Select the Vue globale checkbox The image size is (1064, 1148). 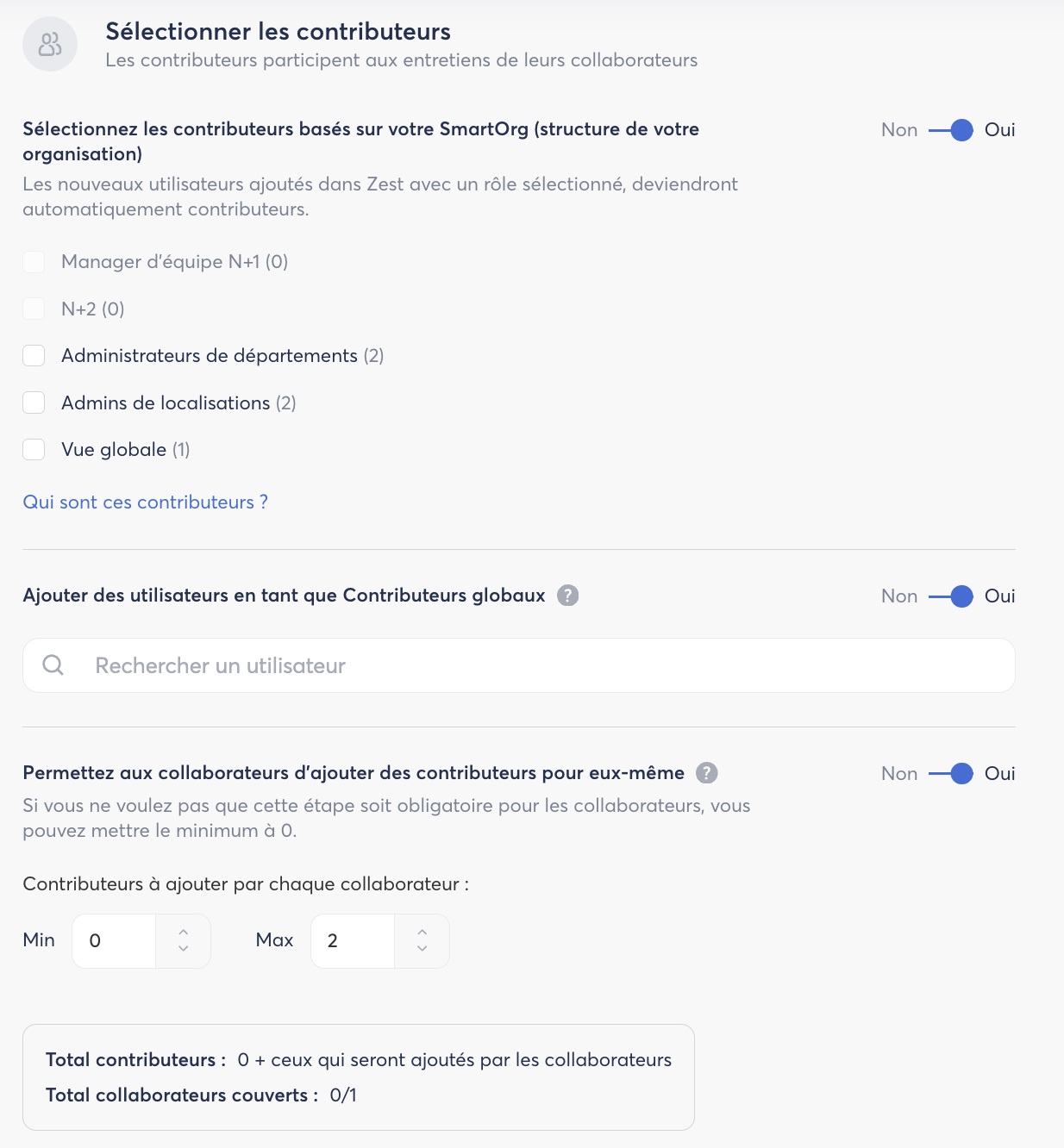[34, 449]
